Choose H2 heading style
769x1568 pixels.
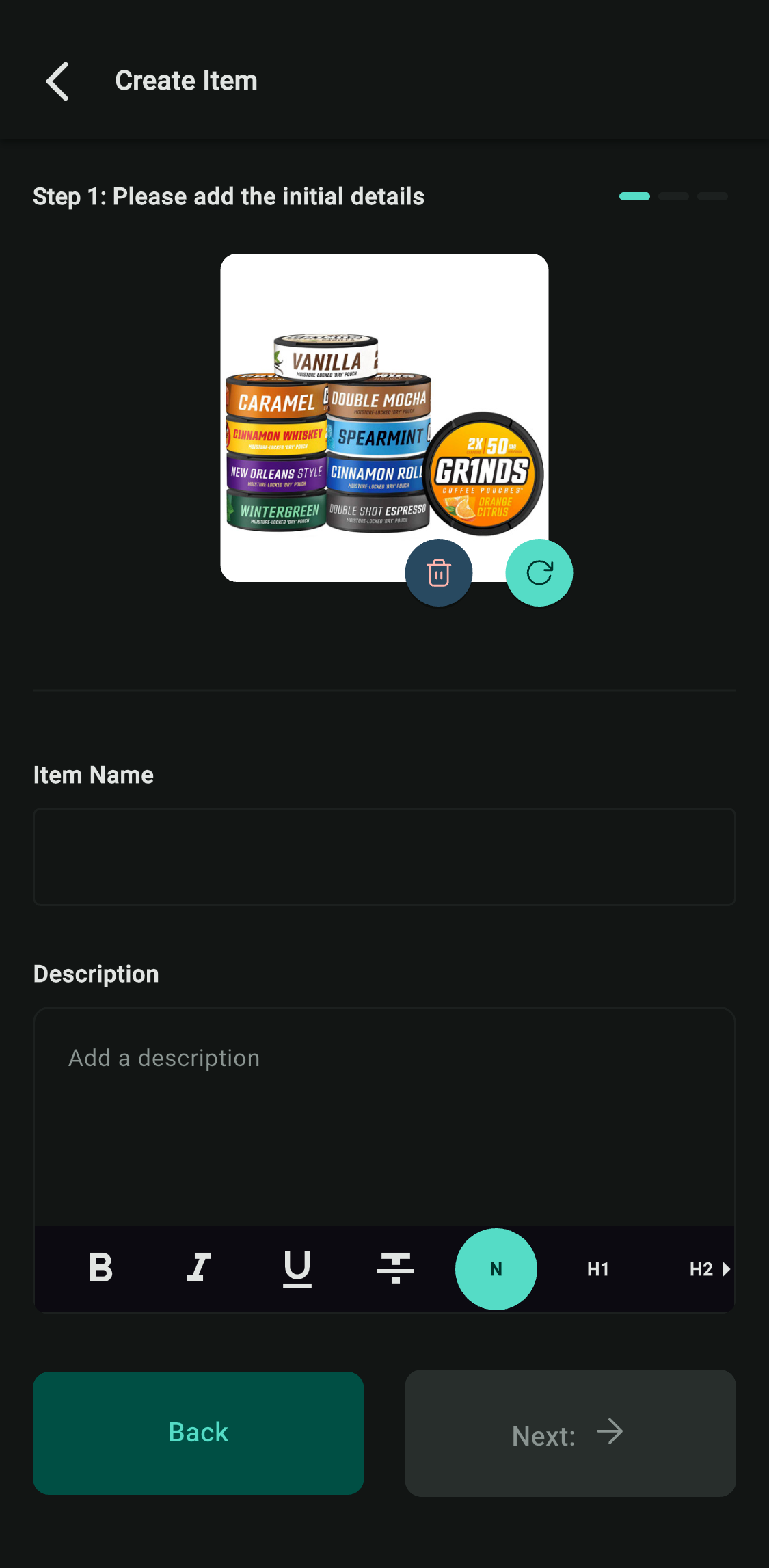click(701, 1269)
